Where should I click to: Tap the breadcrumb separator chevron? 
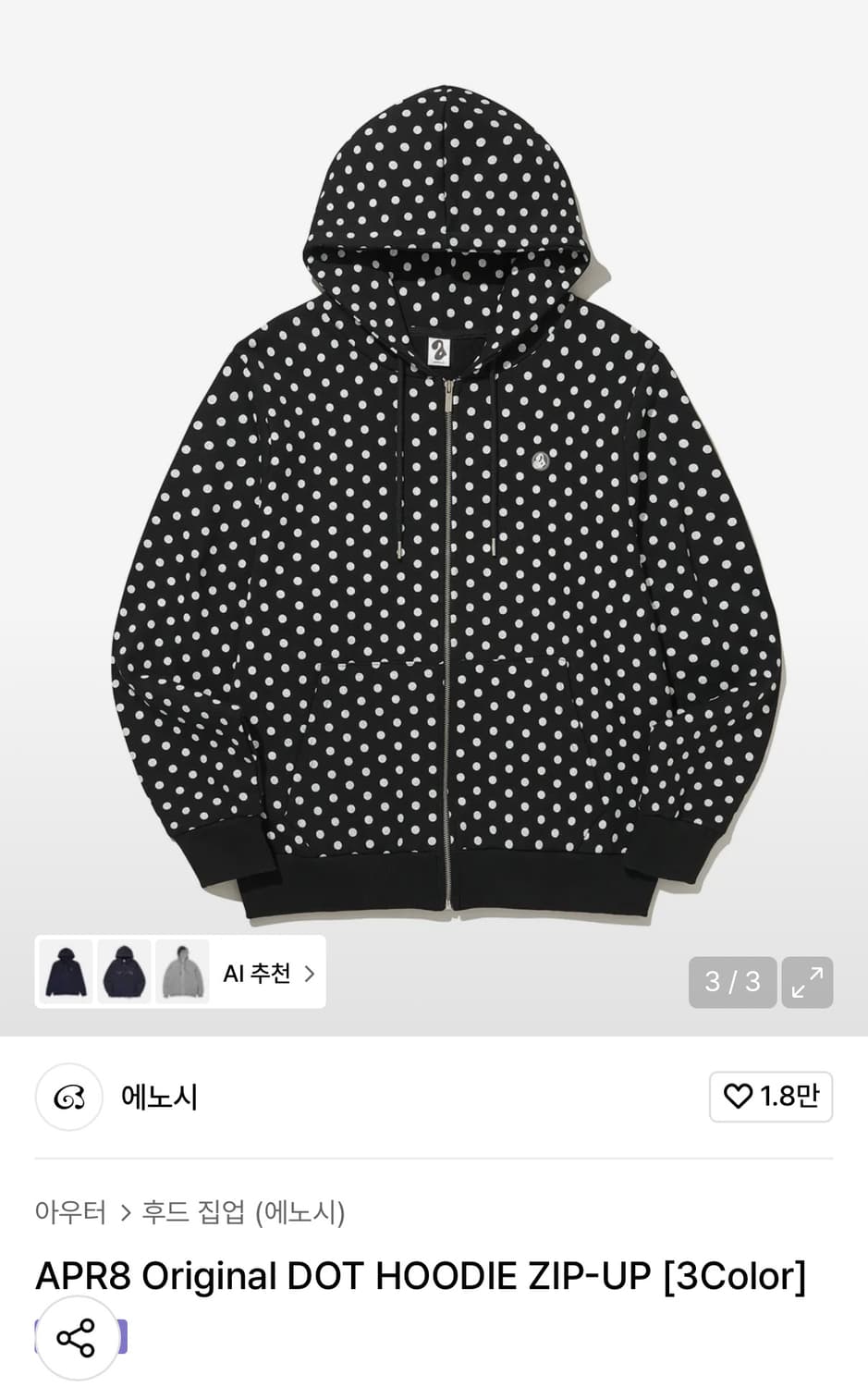[x=125, y=1212]
